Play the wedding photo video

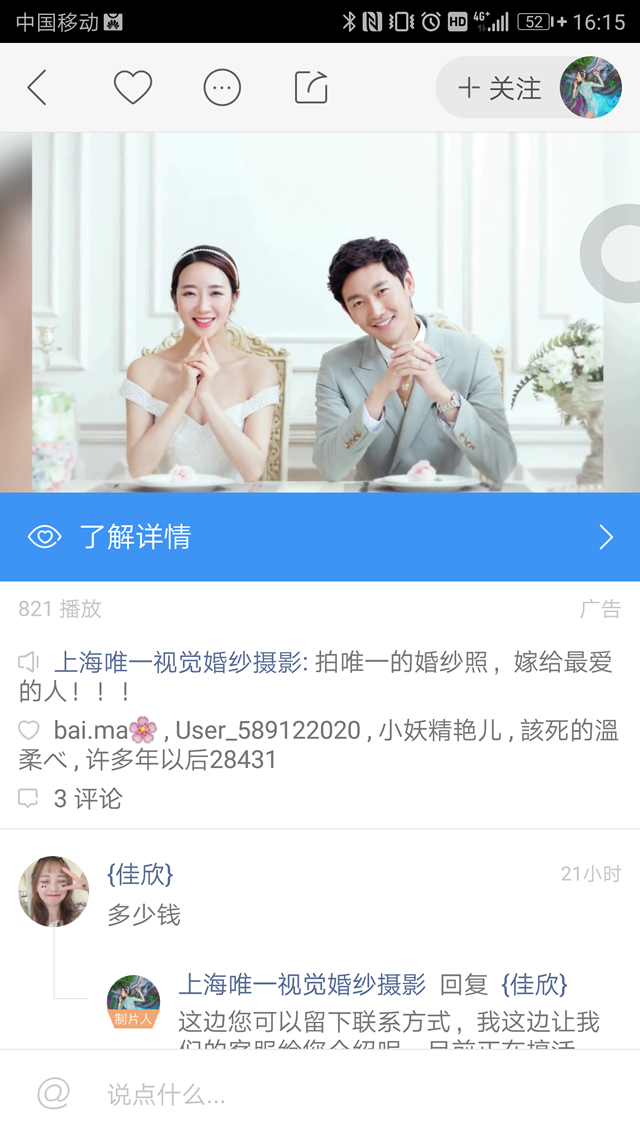click(320, 312)
